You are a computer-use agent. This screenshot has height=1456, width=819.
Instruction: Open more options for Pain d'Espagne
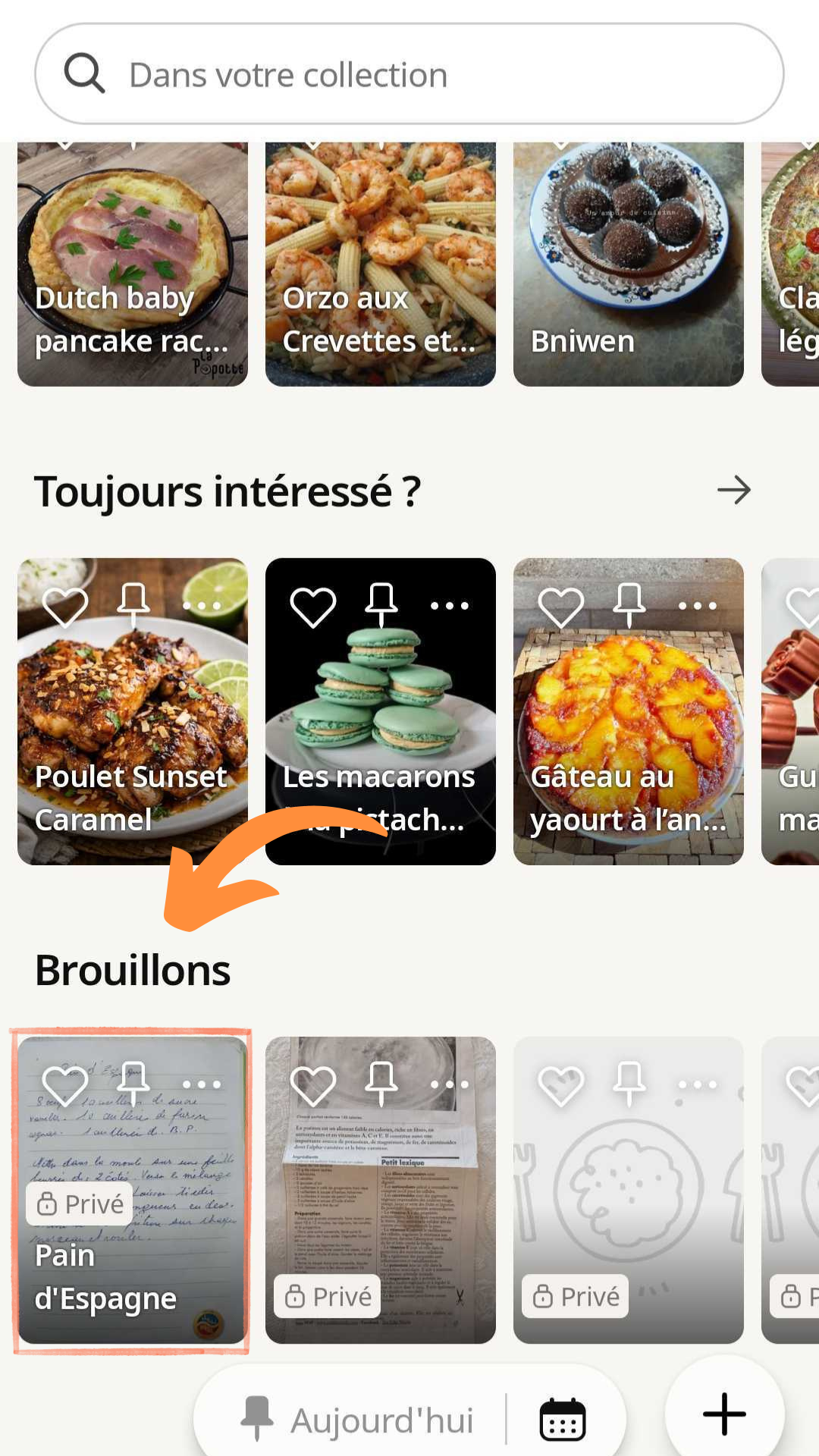202,1084
